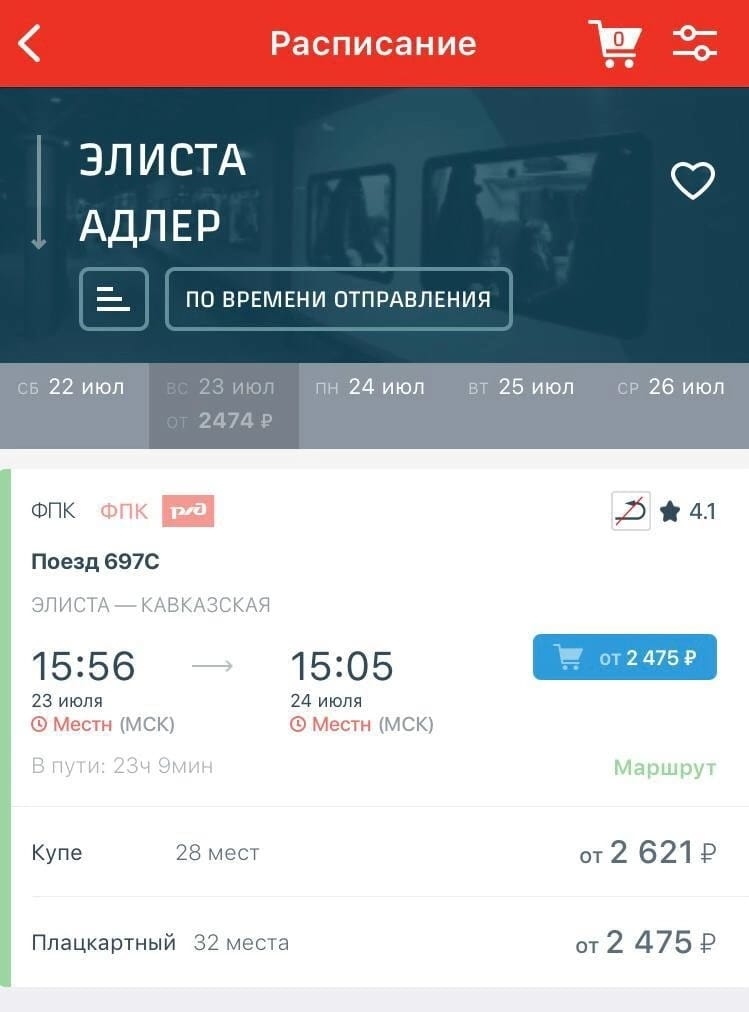Select Sunday 23 июл date
The image size is (749, 1012).
[x=223, y=404]
